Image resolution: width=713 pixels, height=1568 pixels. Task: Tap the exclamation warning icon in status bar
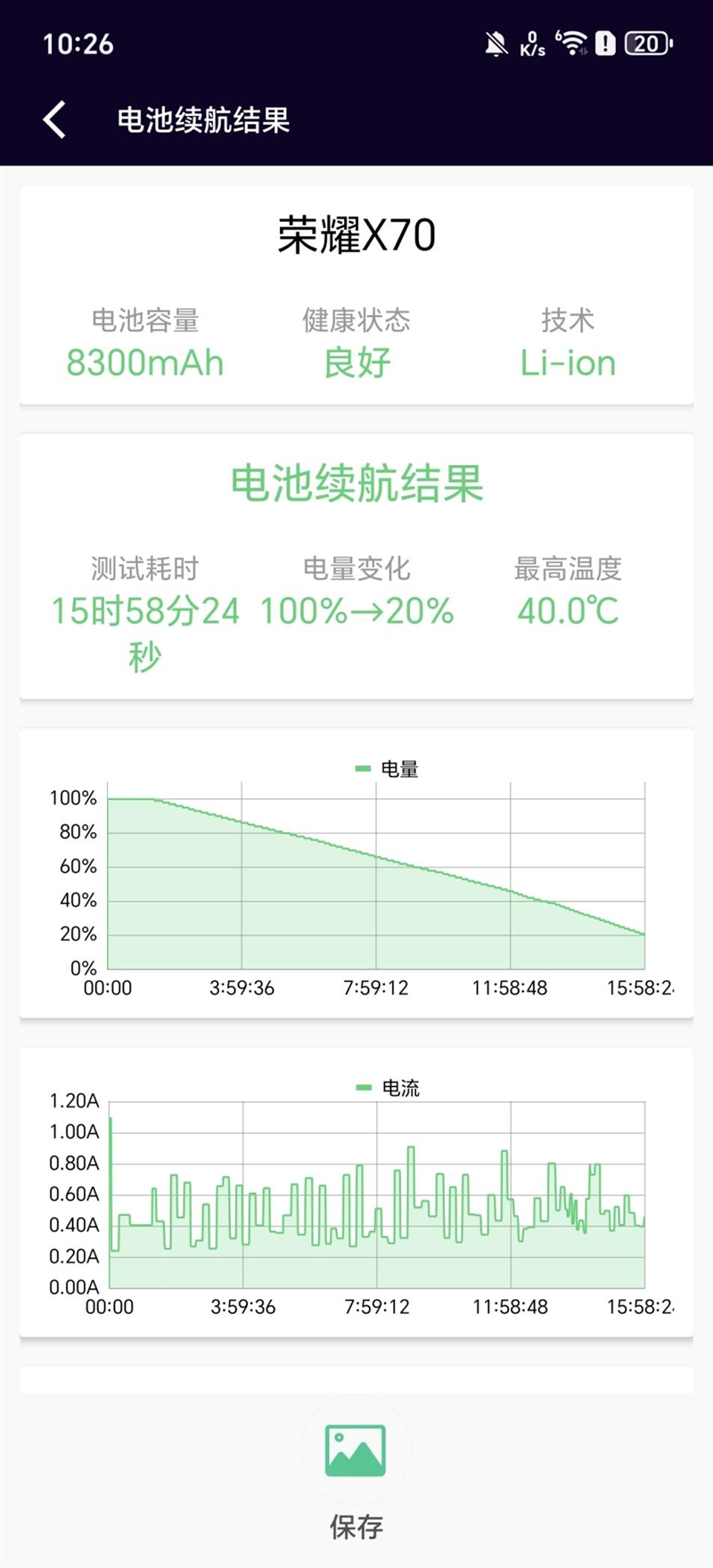click(x=605, y=42)
